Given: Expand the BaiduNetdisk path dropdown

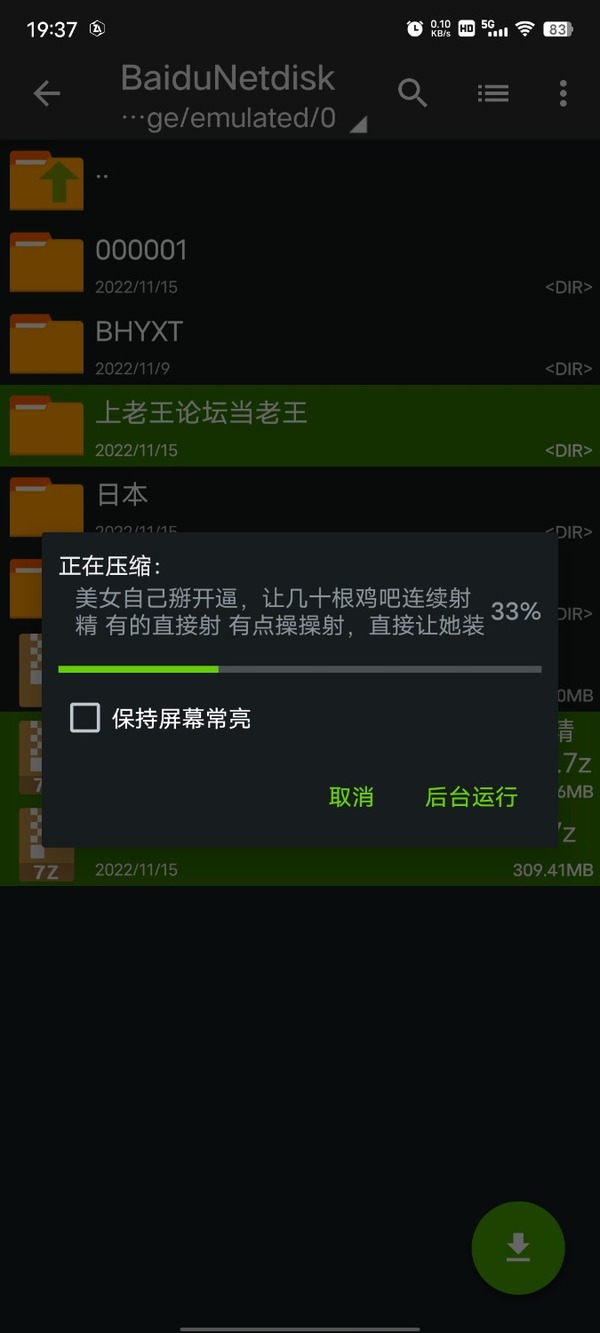Looking at the screenshot, I should coord(240,97).
